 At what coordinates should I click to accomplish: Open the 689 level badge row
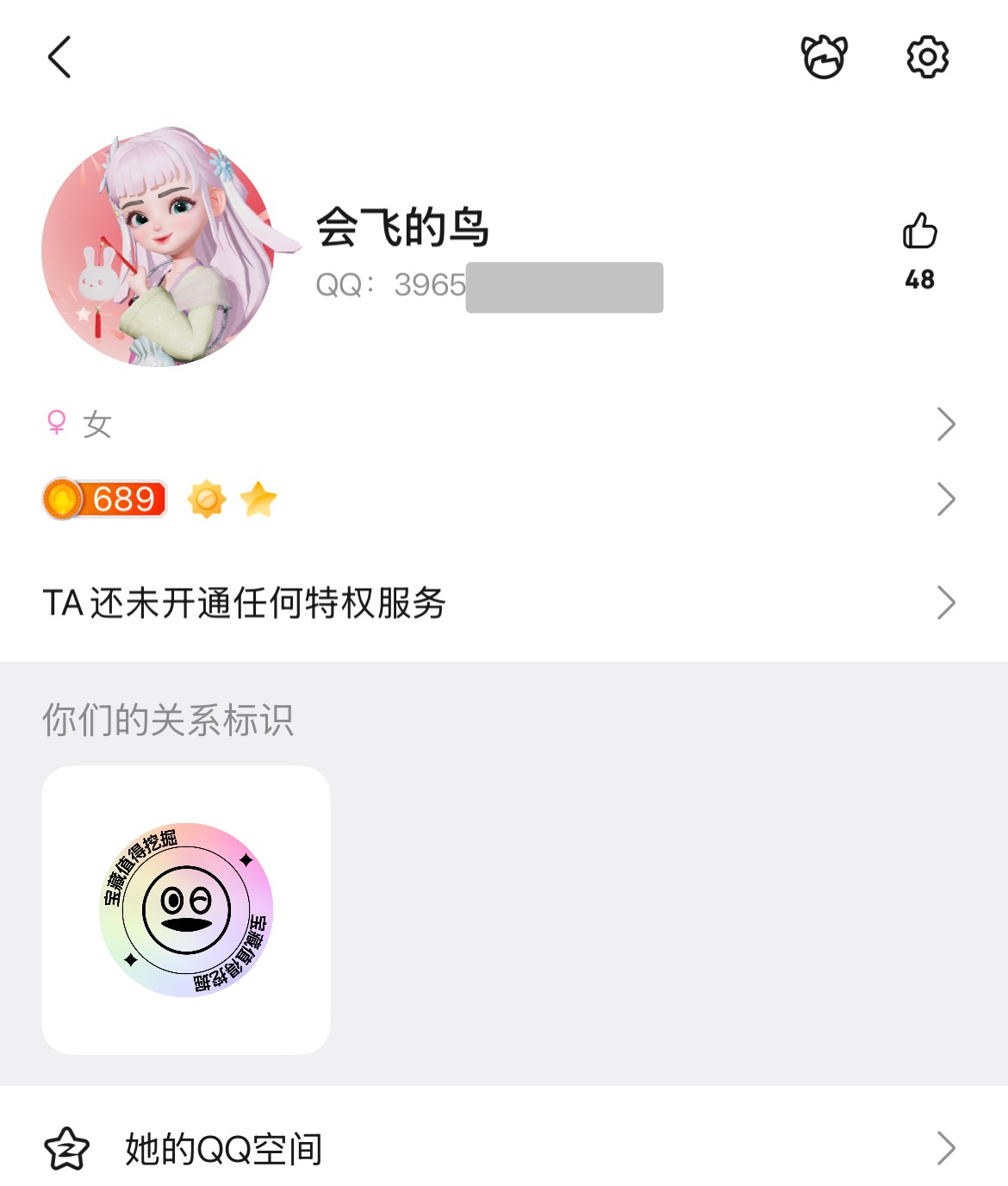500,499
